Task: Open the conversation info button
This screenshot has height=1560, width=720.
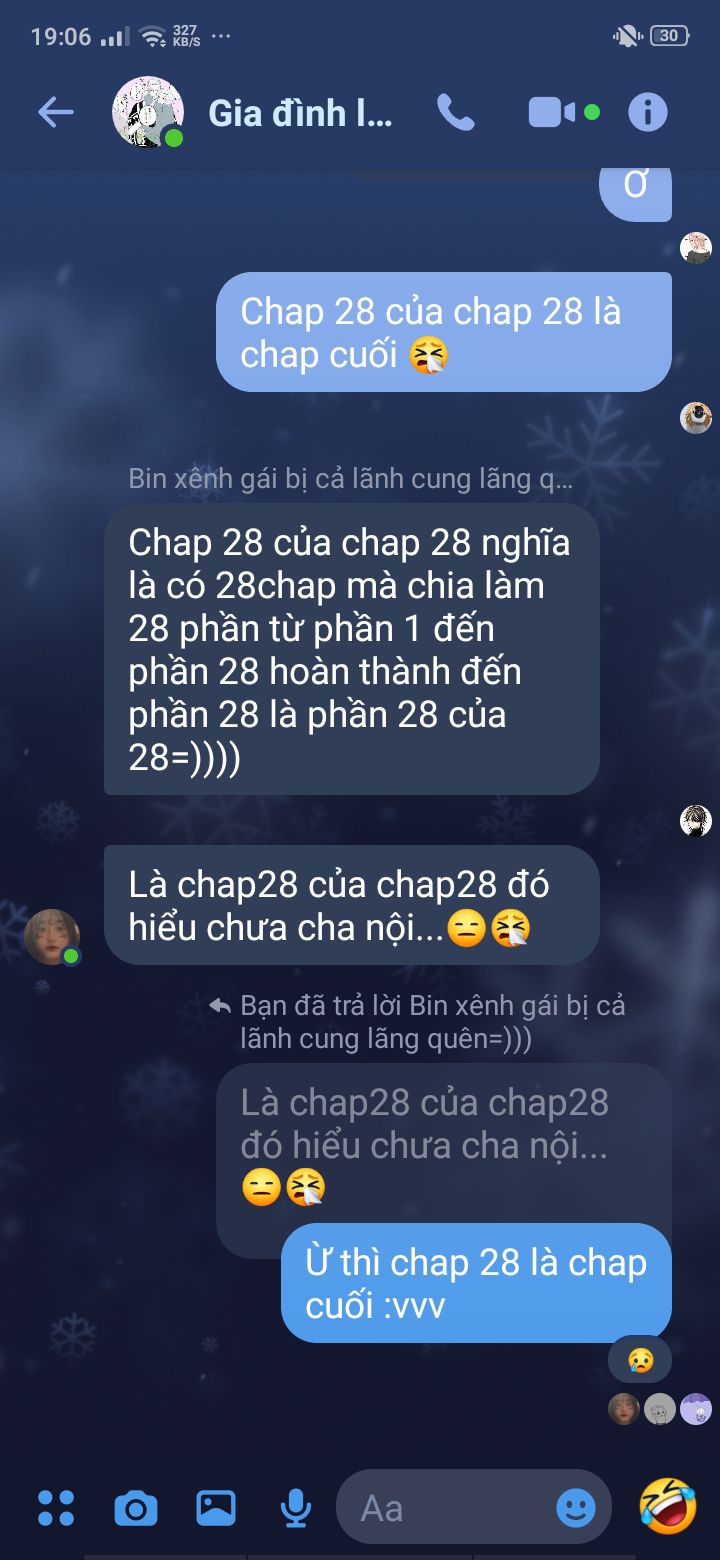Action: pyautogui.click(x=647, y=112)
